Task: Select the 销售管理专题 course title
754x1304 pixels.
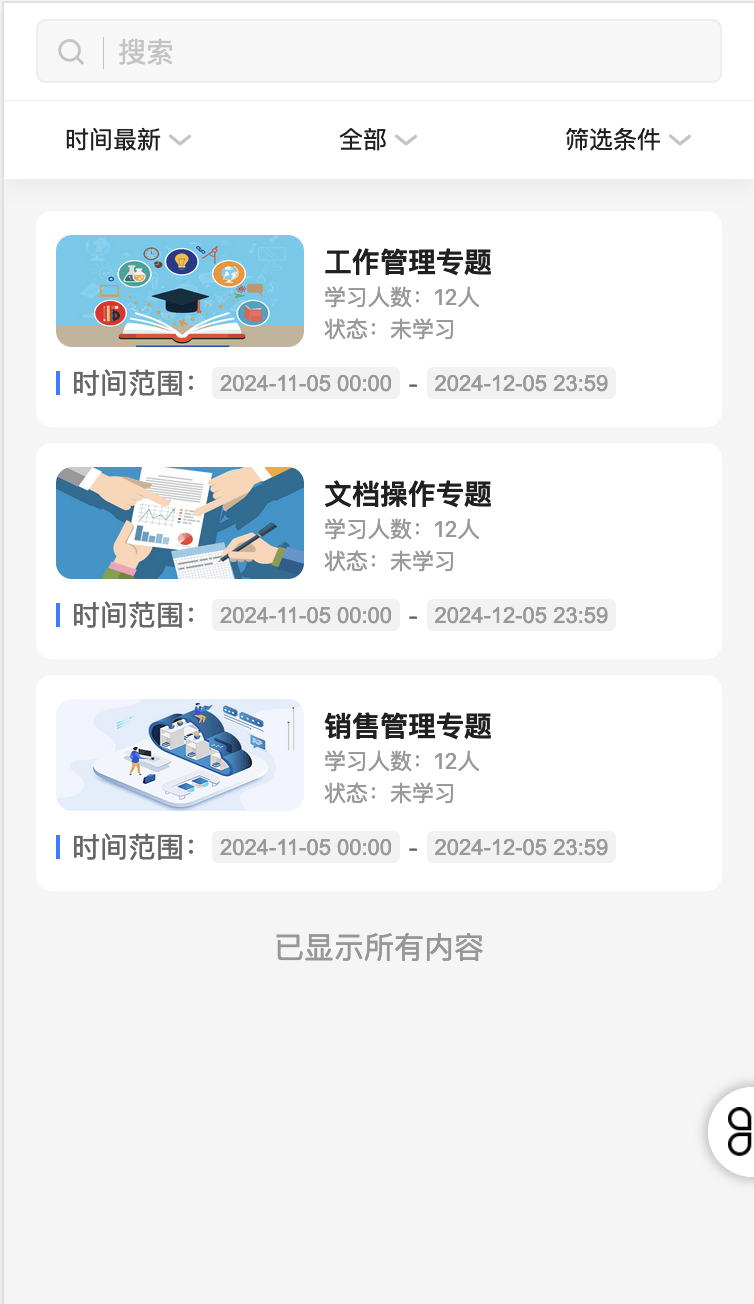Action: point(406,727)
